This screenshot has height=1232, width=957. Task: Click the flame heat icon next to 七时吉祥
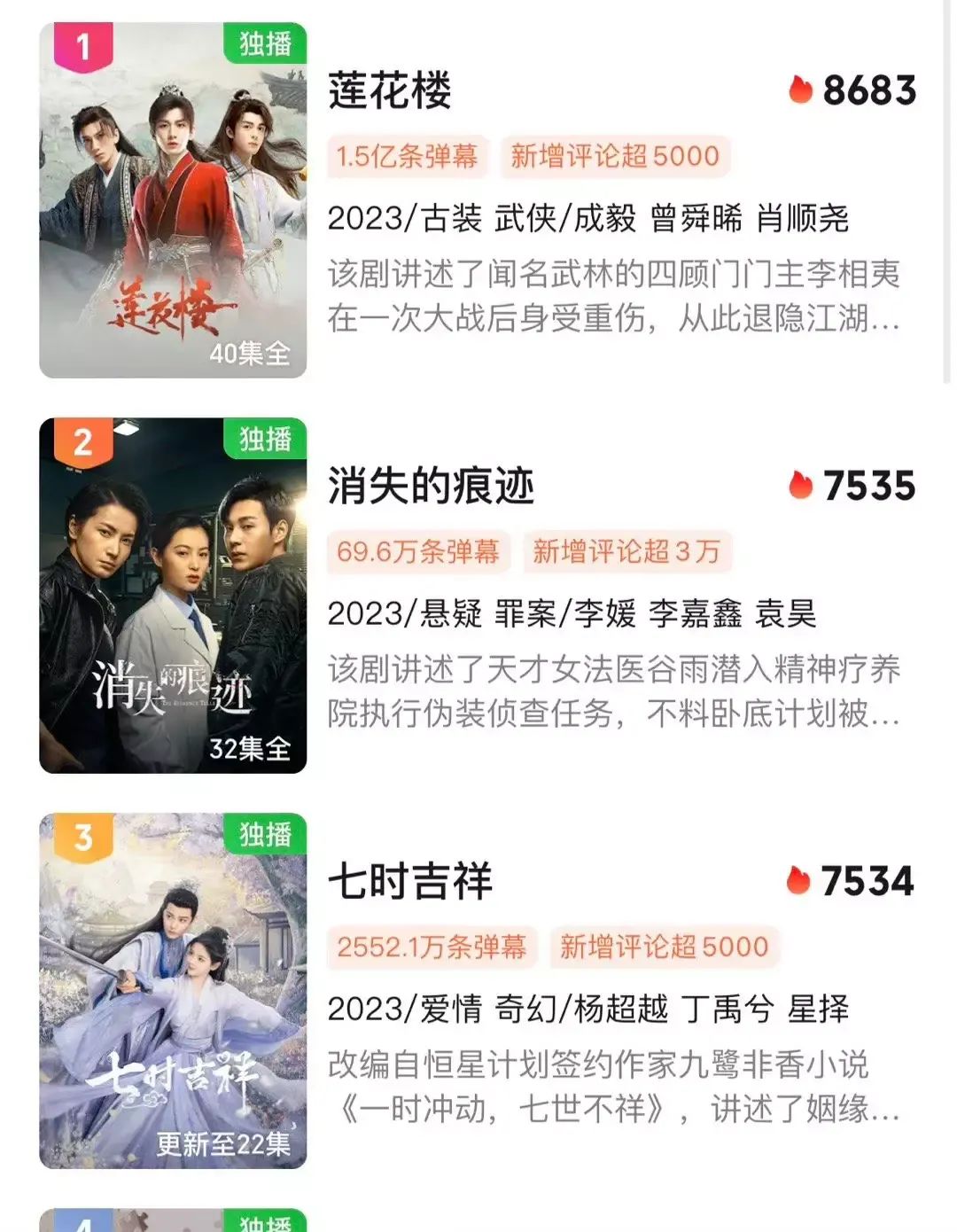click(800, 882)
